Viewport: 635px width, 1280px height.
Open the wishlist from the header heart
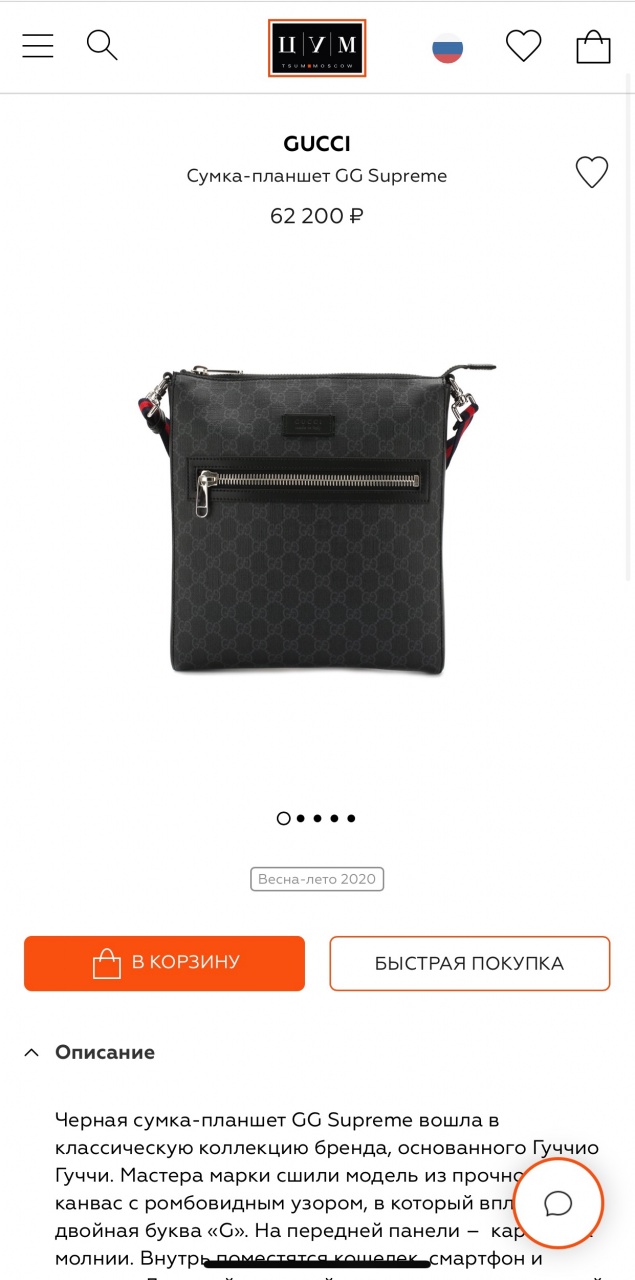pyautogui.click(x=523, y=46)
